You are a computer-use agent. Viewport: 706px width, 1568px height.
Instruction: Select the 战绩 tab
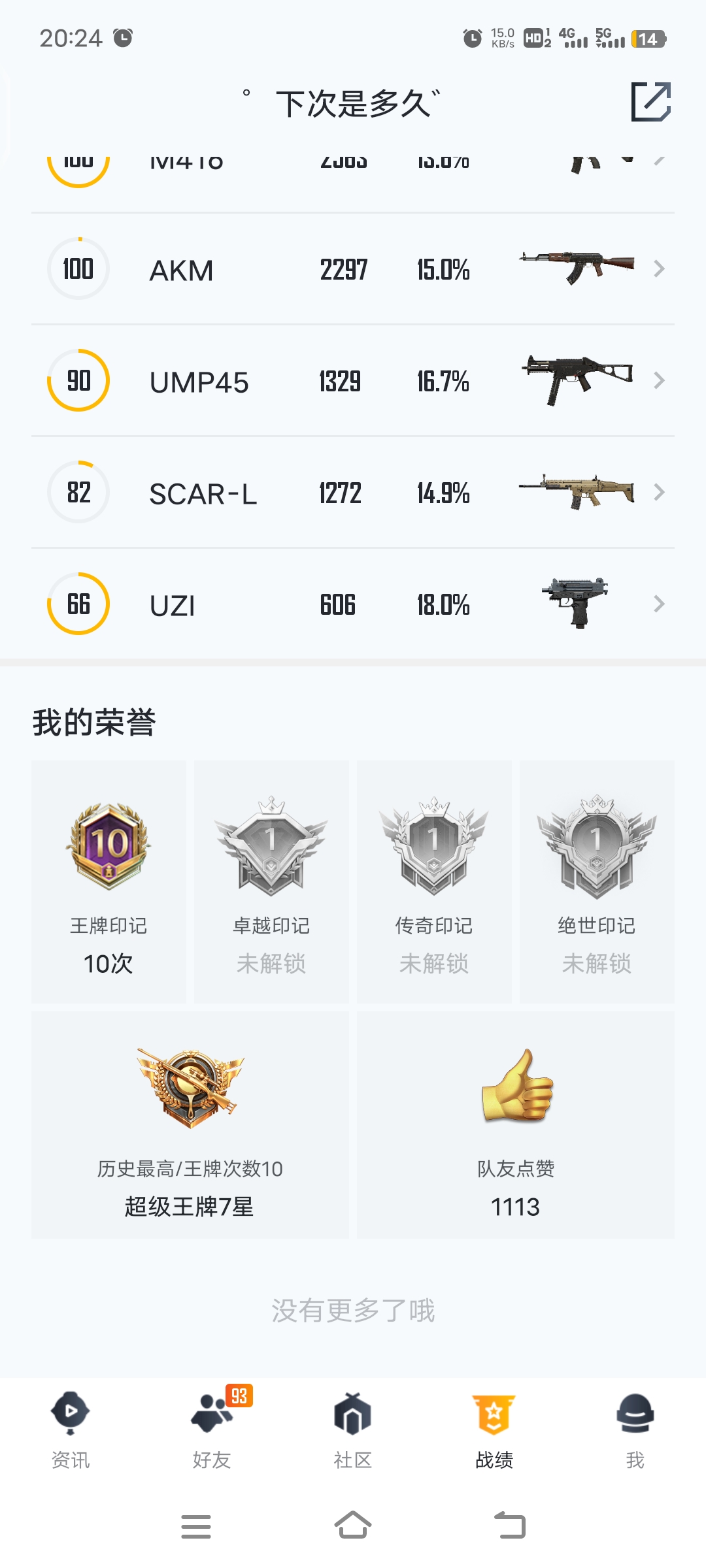(494, 1431)
